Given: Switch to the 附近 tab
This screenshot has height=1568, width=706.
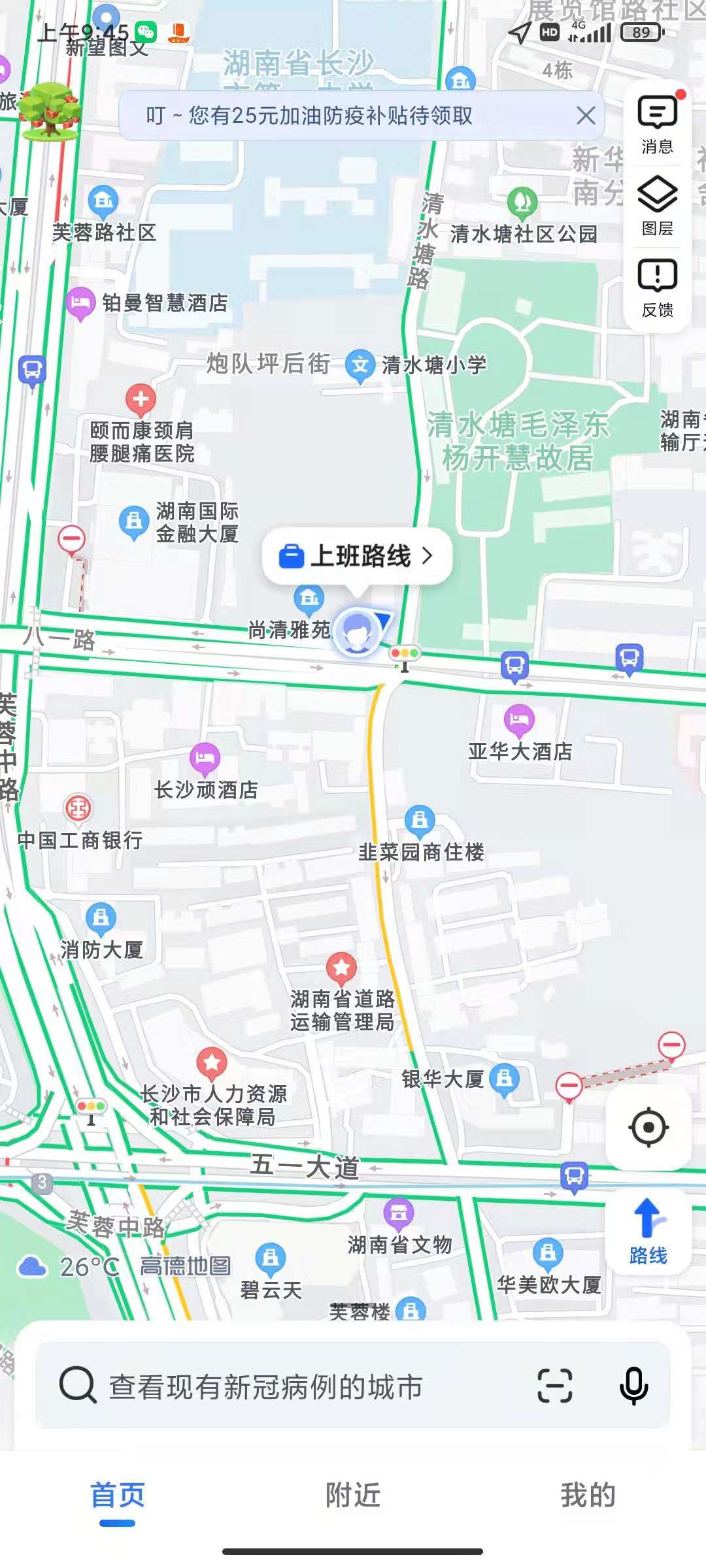Looking at the screenshot, I should pos(353,1495).
